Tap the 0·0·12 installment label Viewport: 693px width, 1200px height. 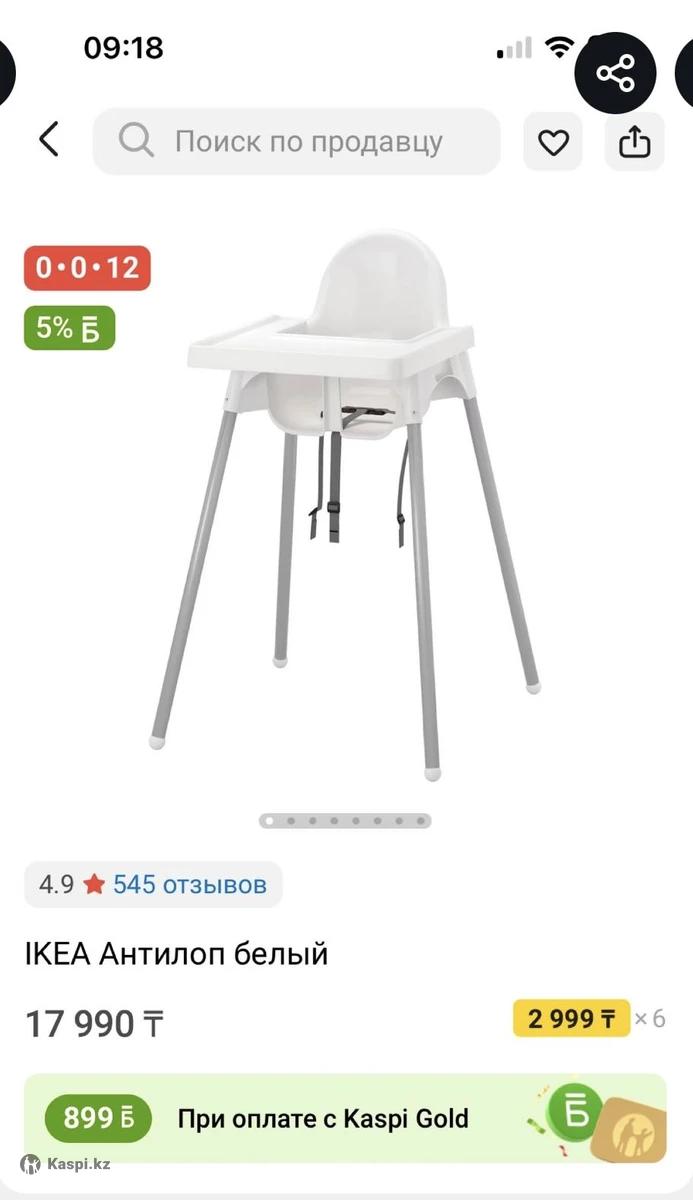click(x=87, y=268)
